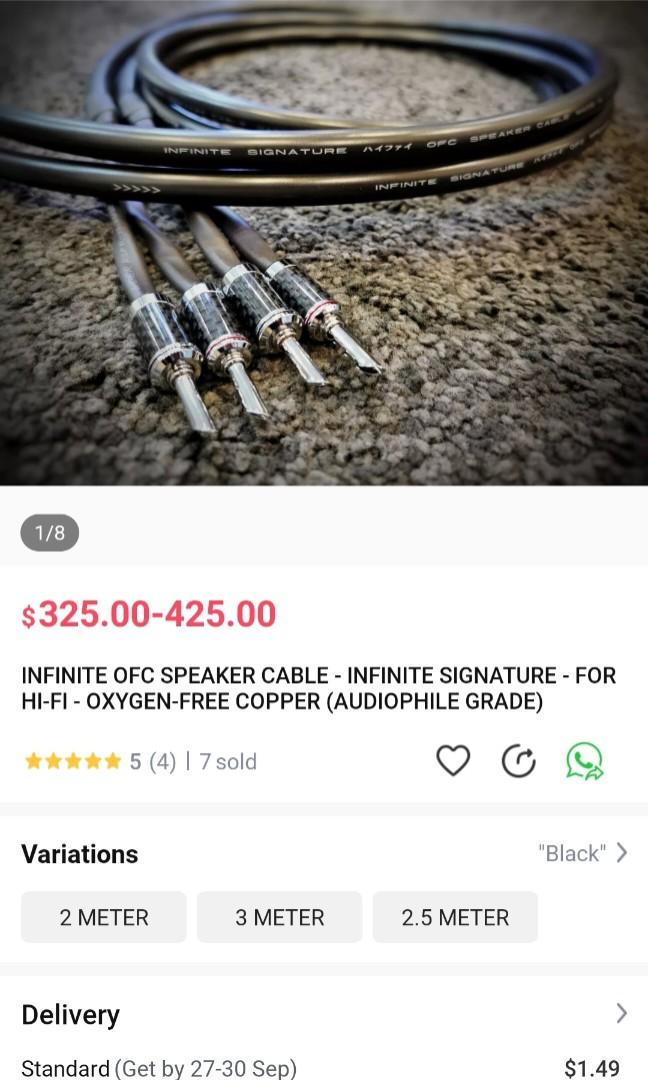Choose the 3 METER variation

coord(280,917)
